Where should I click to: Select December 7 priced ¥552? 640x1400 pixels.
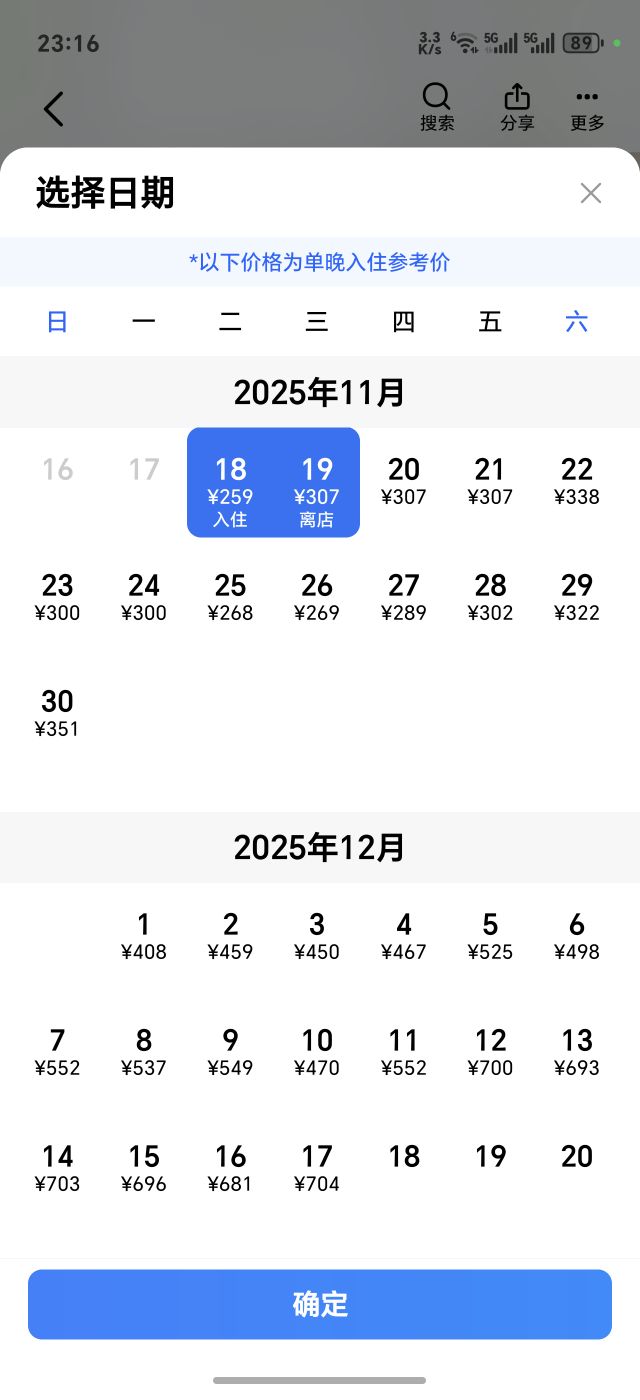pyautogui.click(x=58, y=1052)
